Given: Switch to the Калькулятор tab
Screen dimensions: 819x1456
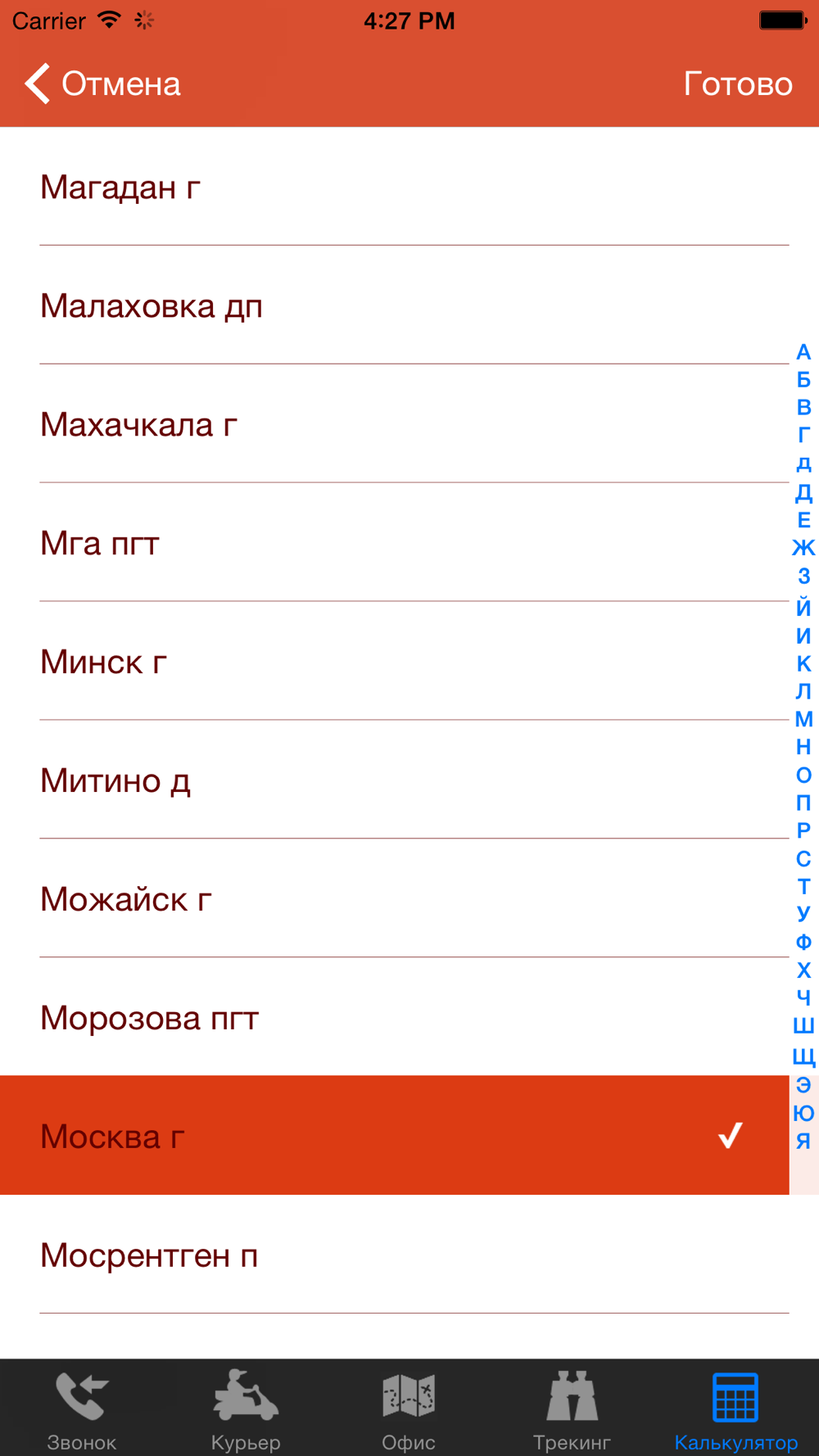Looking at the screenshot, I should [735, 1409].
